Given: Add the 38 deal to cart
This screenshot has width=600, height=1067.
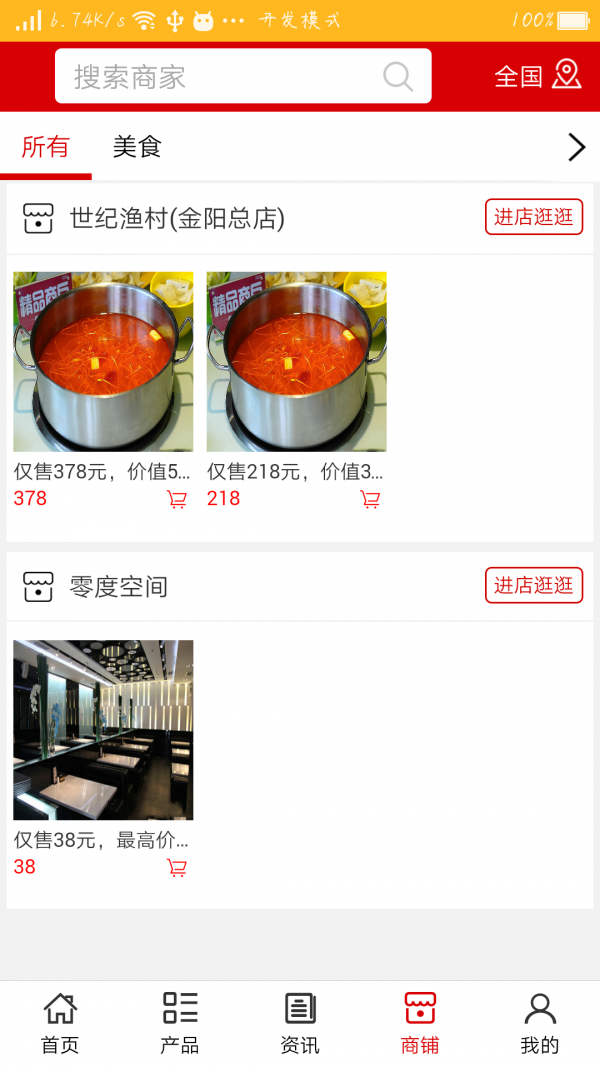Looking at the screenshot, I should click(x=177, y=868).
